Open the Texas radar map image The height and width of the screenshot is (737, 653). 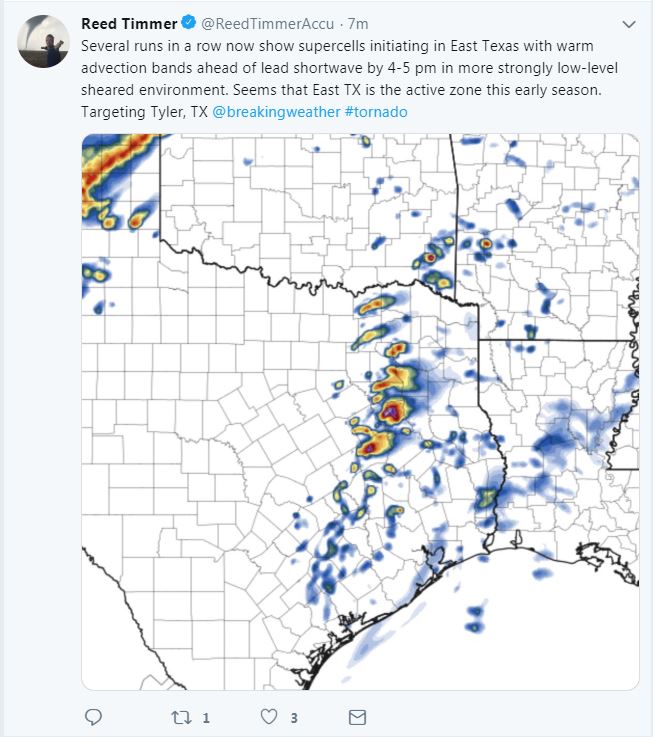tap(360, 410)
